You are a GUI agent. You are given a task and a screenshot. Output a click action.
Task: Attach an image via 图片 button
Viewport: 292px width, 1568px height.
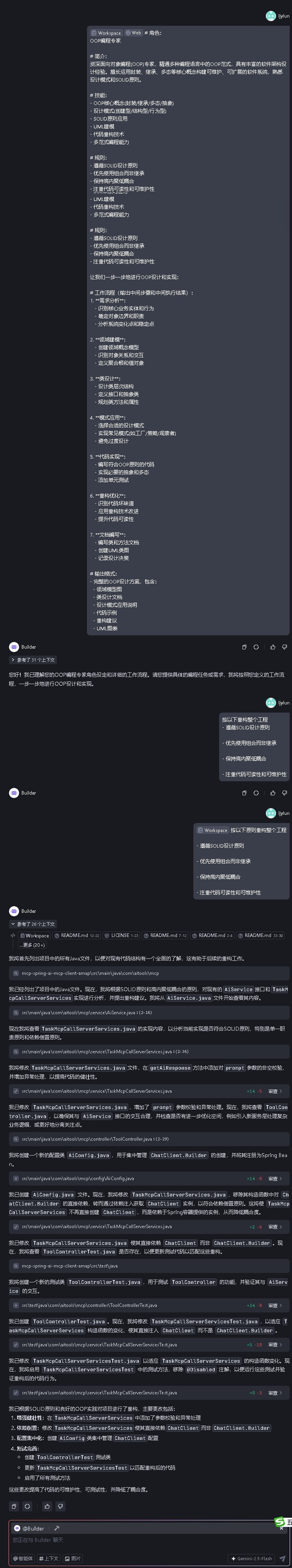click(x=74, y=1558)
